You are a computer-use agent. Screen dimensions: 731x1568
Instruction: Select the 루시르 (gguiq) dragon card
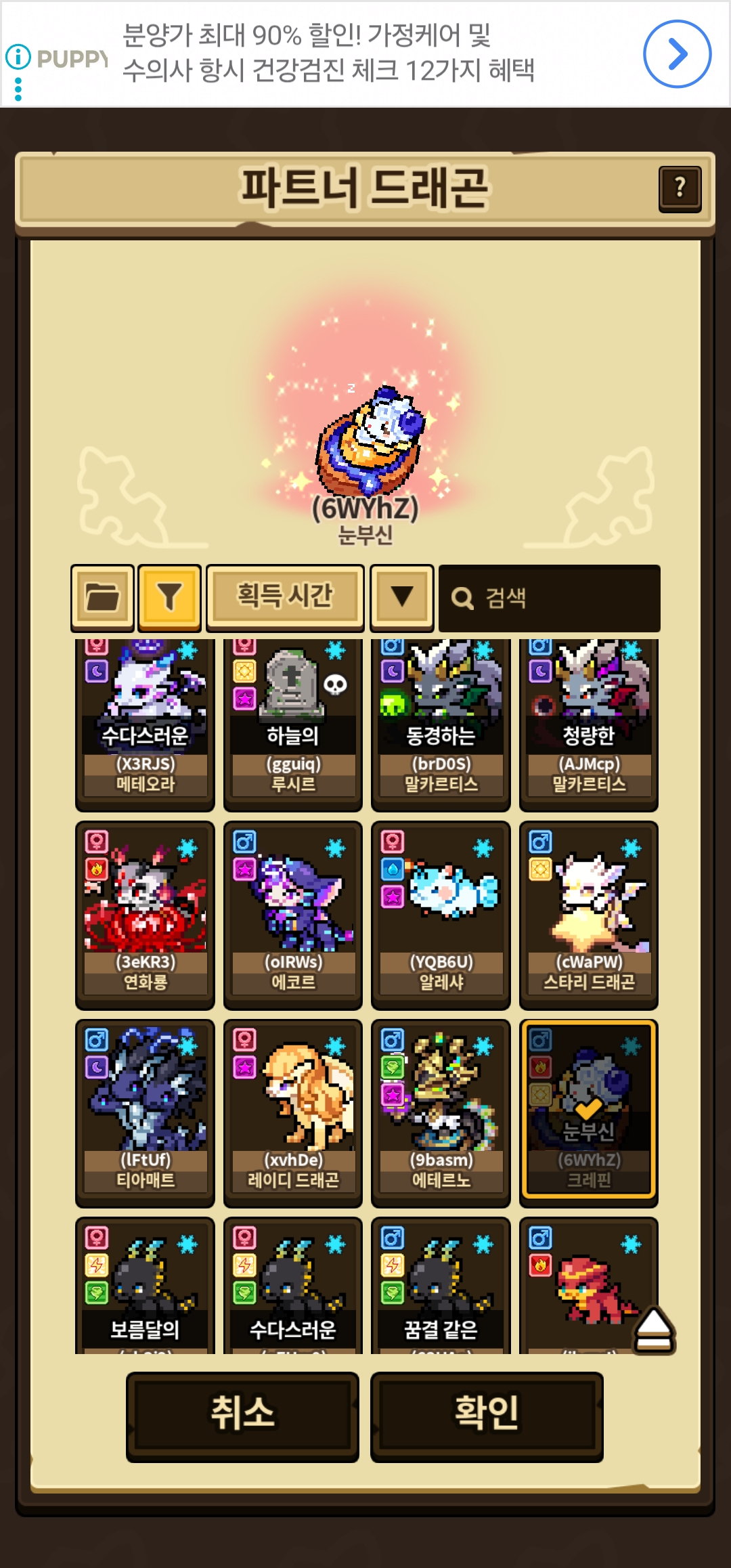[292, 723]
